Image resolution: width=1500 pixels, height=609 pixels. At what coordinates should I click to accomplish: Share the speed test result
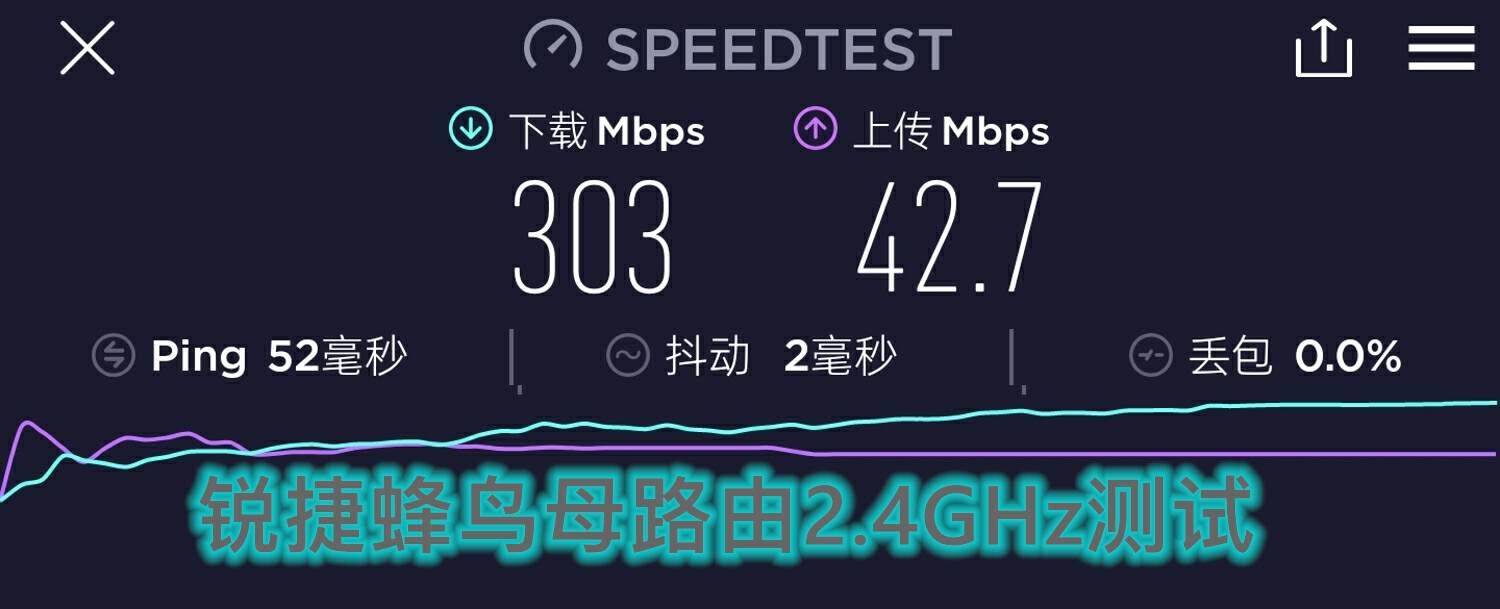(1323, 48)
